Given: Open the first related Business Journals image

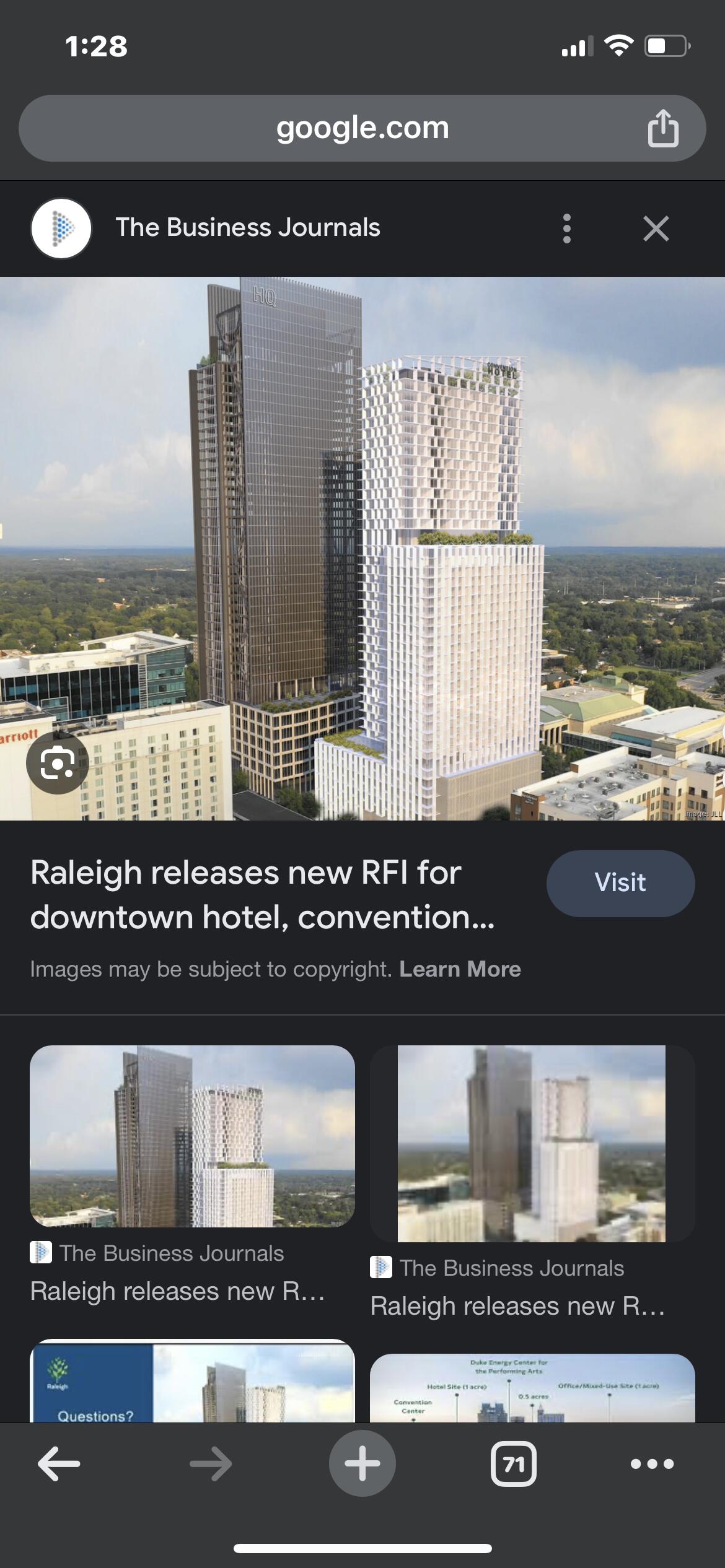Looking at the screenshot, I should coord(192,1136).
